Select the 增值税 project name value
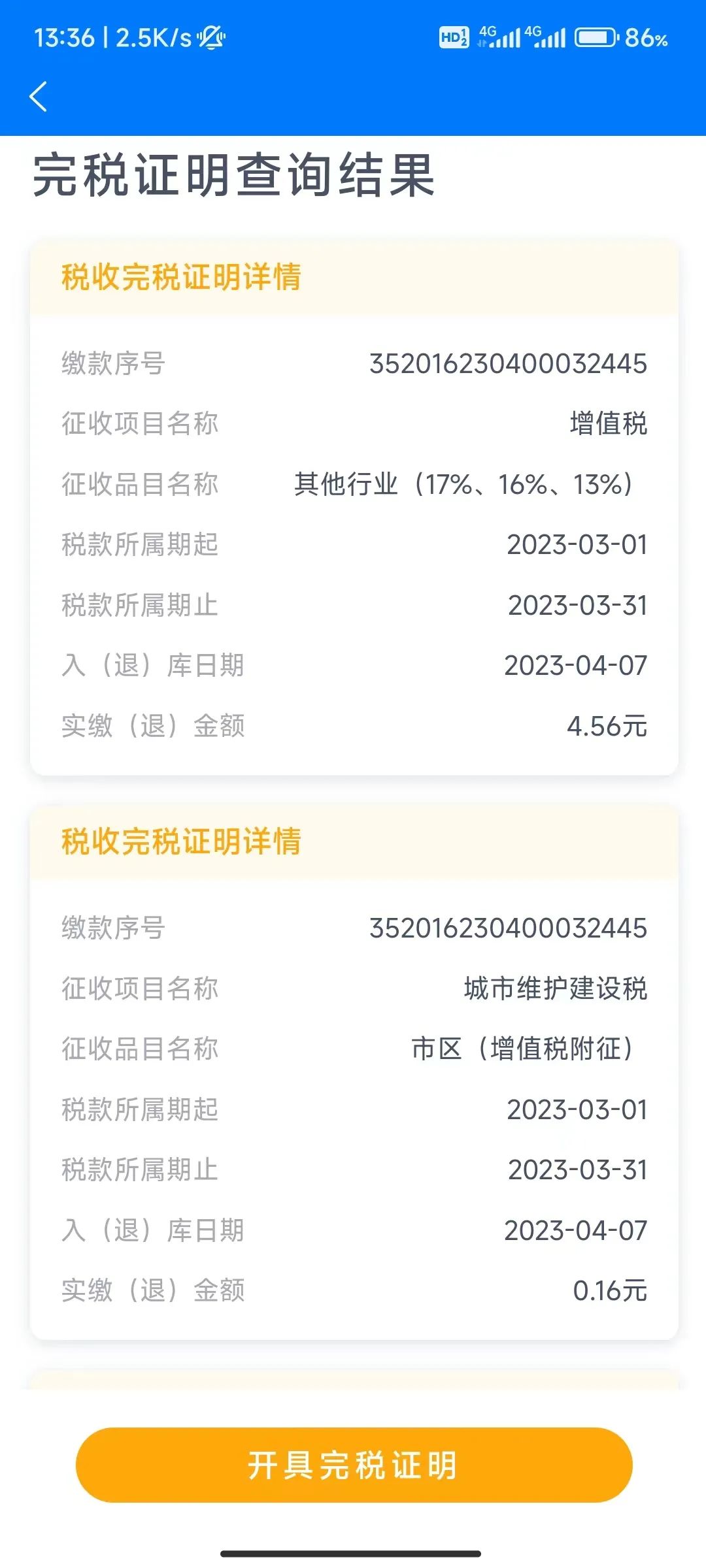The height and width of the screenshot is (1568, 706). [x=609, y=424]
